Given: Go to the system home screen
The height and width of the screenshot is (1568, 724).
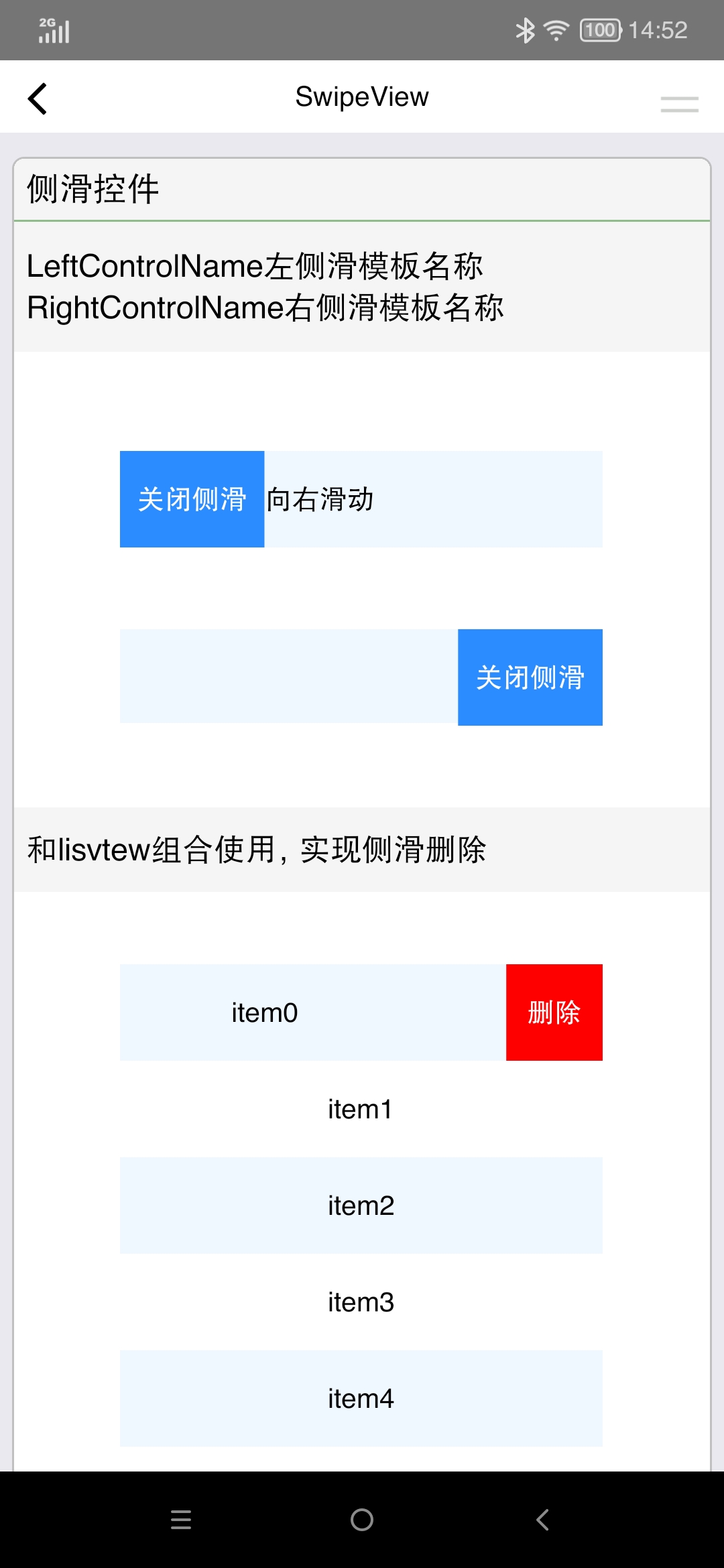Looking at the screenshot, I should click(x=362, y=1520).
